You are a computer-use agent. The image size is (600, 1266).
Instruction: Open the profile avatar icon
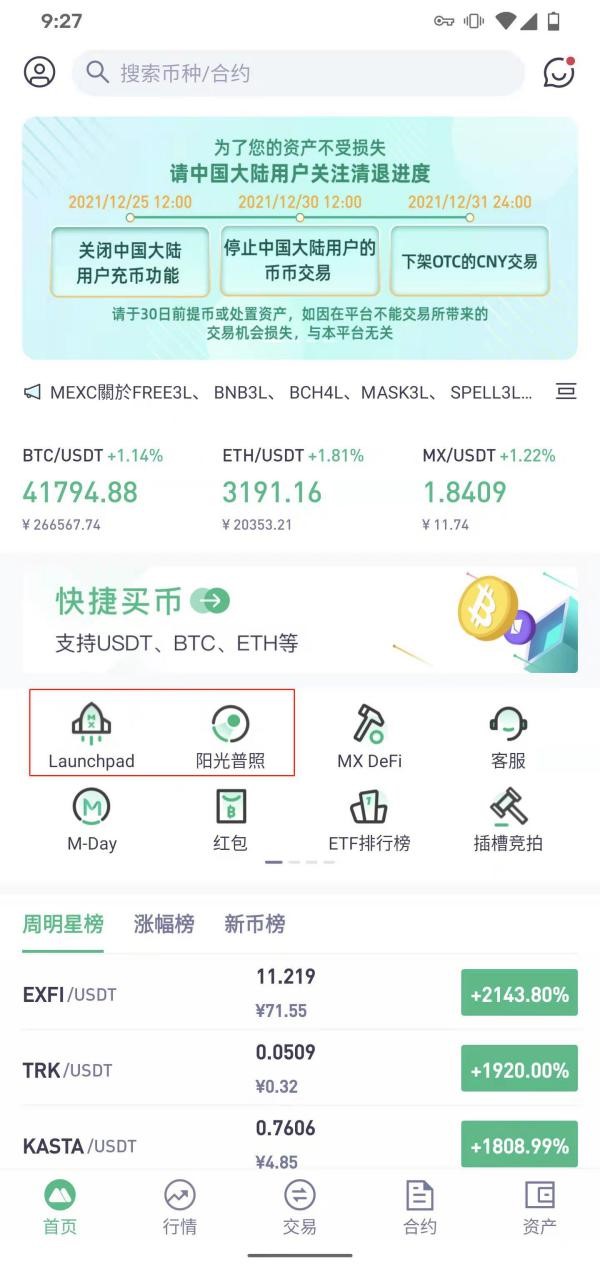click(x=40, y=73)
